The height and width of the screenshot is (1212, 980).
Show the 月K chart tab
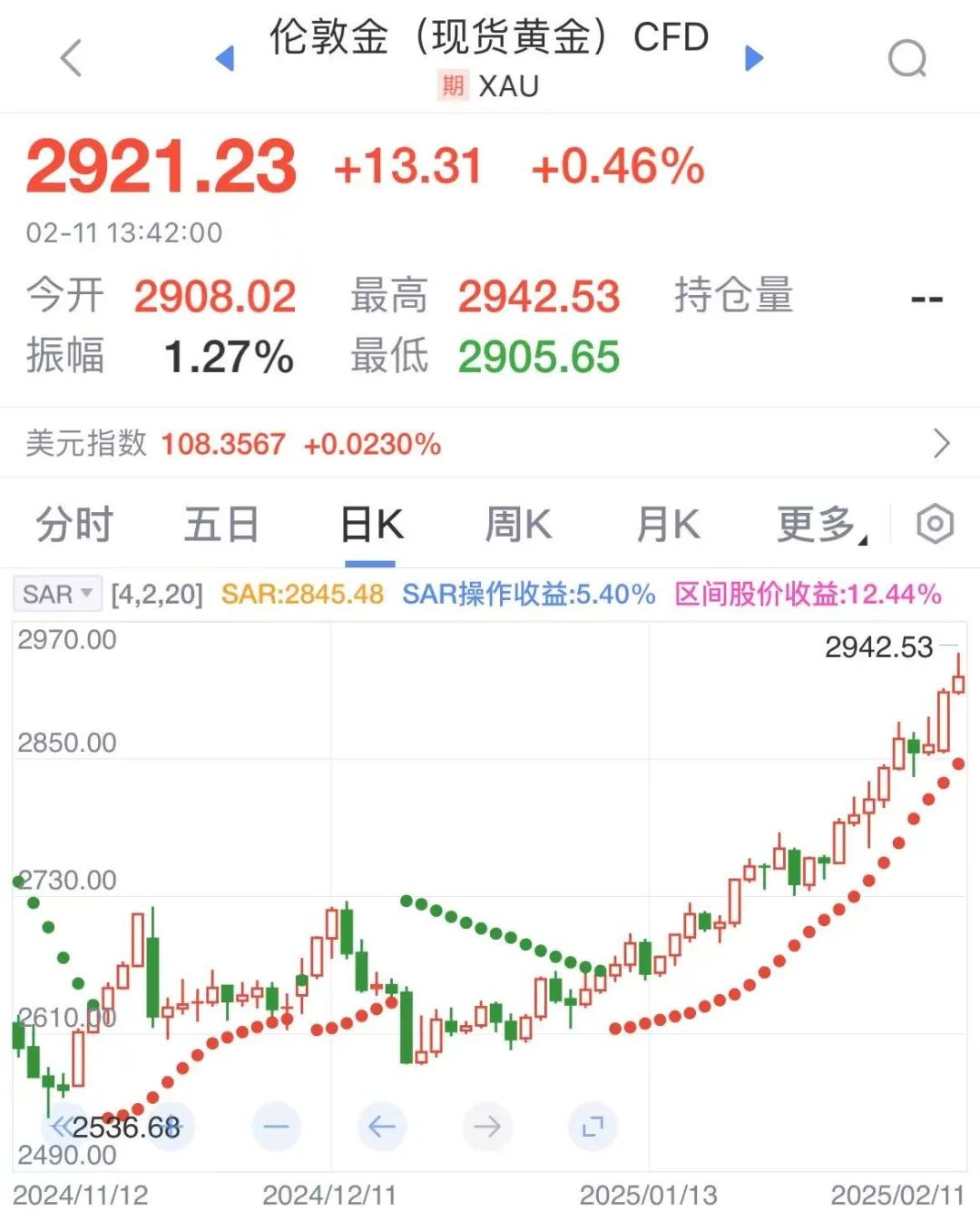click(668, 525)
